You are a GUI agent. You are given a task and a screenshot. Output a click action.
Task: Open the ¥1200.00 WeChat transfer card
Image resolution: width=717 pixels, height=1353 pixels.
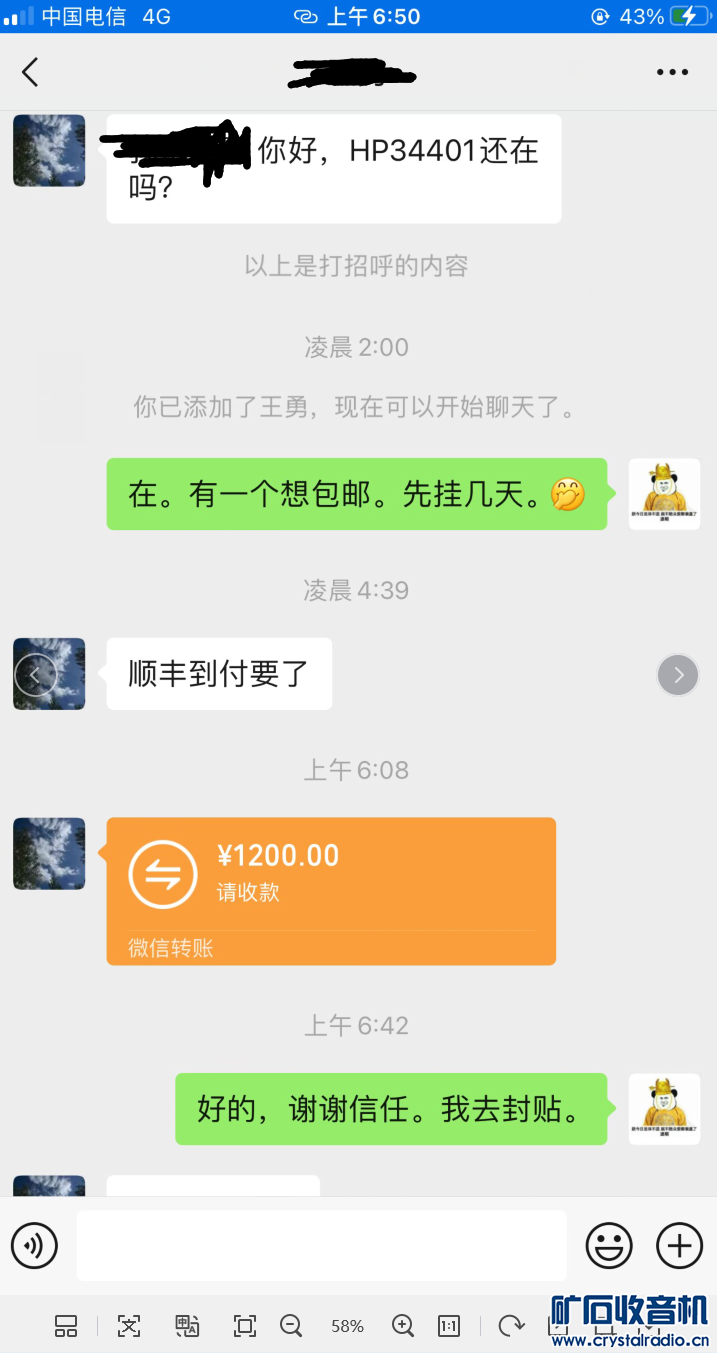click(330, 890)
